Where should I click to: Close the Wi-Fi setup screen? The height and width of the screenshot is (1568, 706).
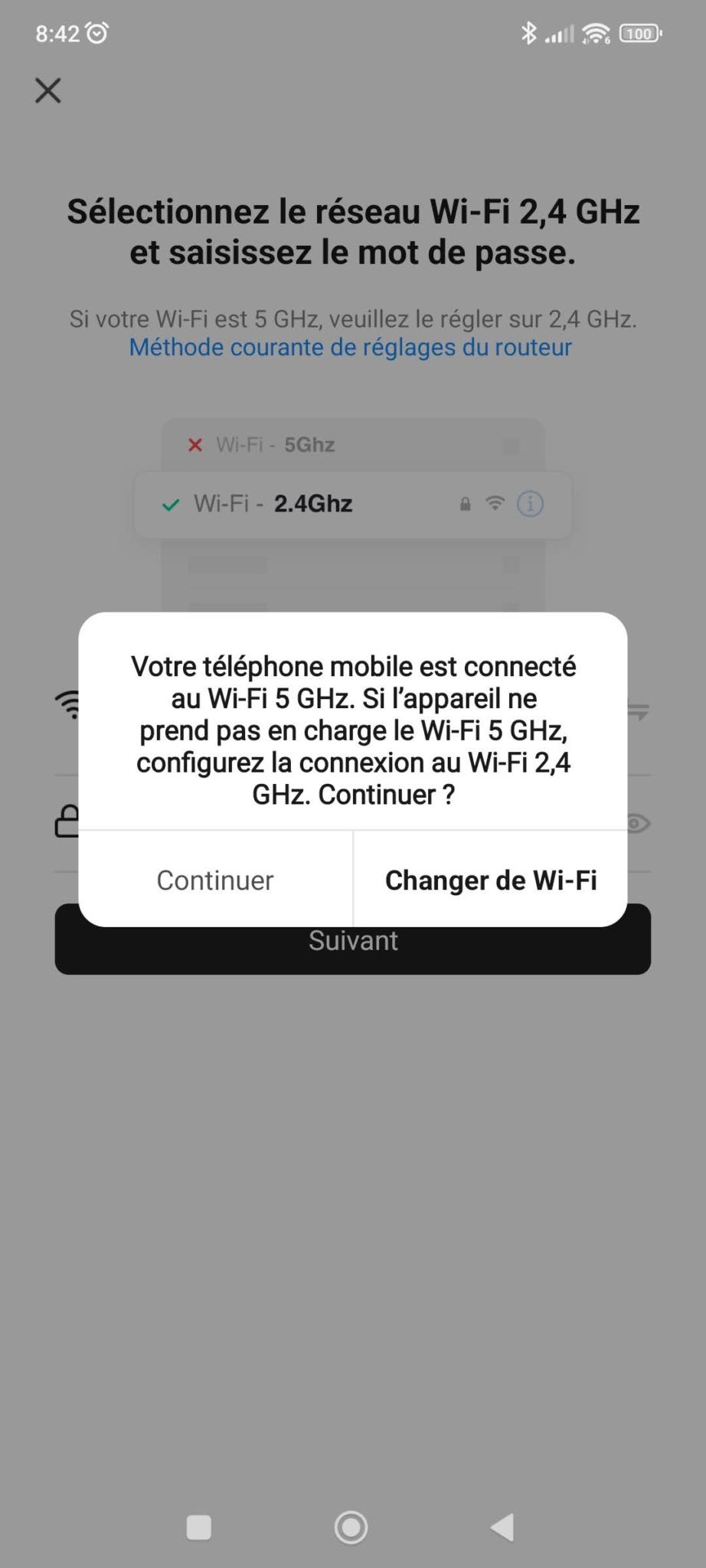pos(48,90)
